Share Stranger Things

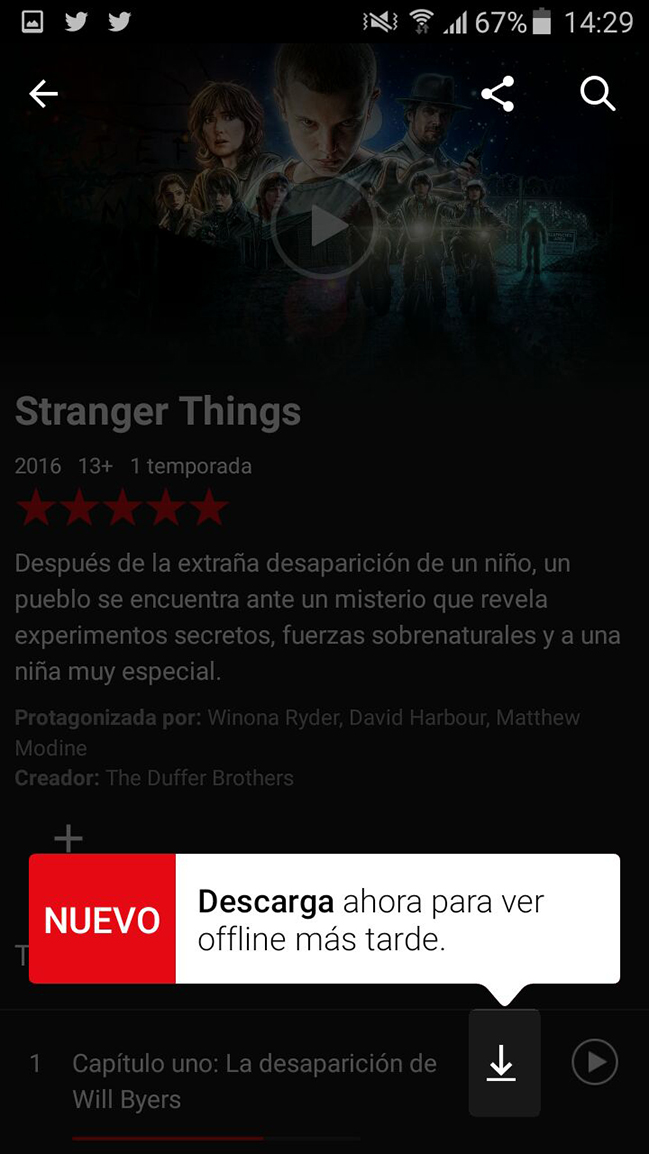pos(497,95)
